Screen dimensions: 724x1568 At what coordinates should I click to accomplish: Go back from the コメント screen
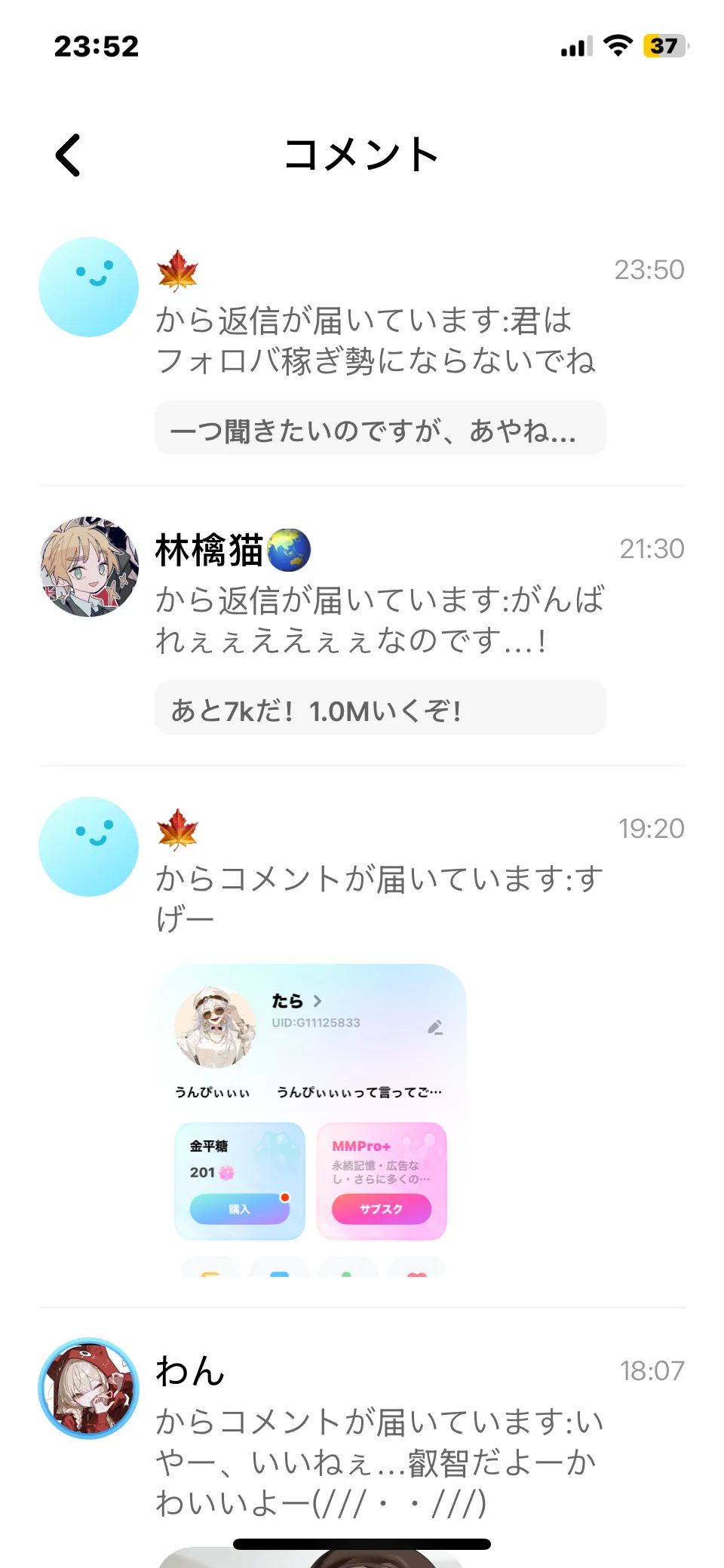tap(69, 155)
